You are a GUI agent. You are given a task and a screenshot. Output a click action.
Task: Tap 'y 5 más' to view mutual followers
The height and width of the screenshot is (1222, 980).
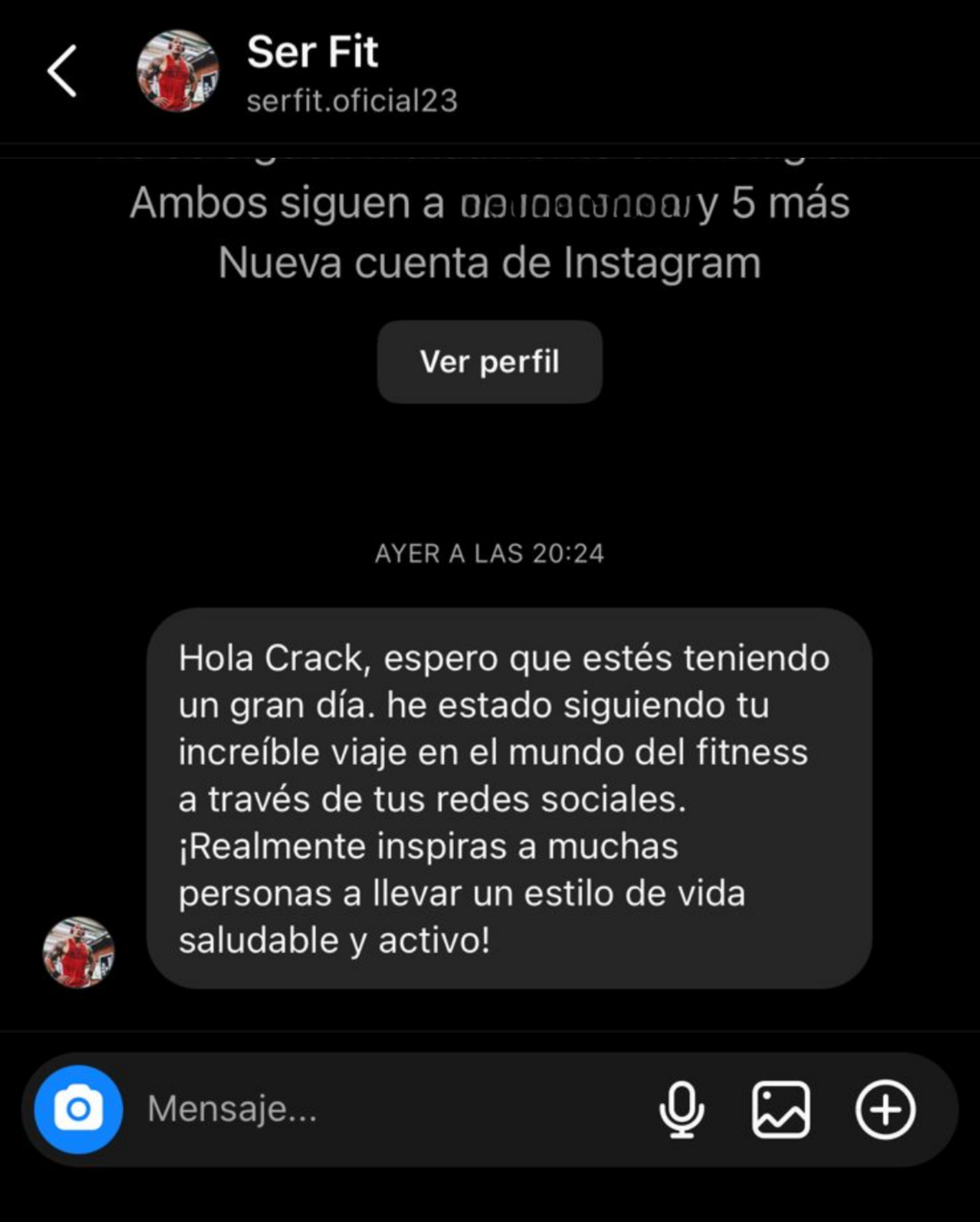click(778, 205)
